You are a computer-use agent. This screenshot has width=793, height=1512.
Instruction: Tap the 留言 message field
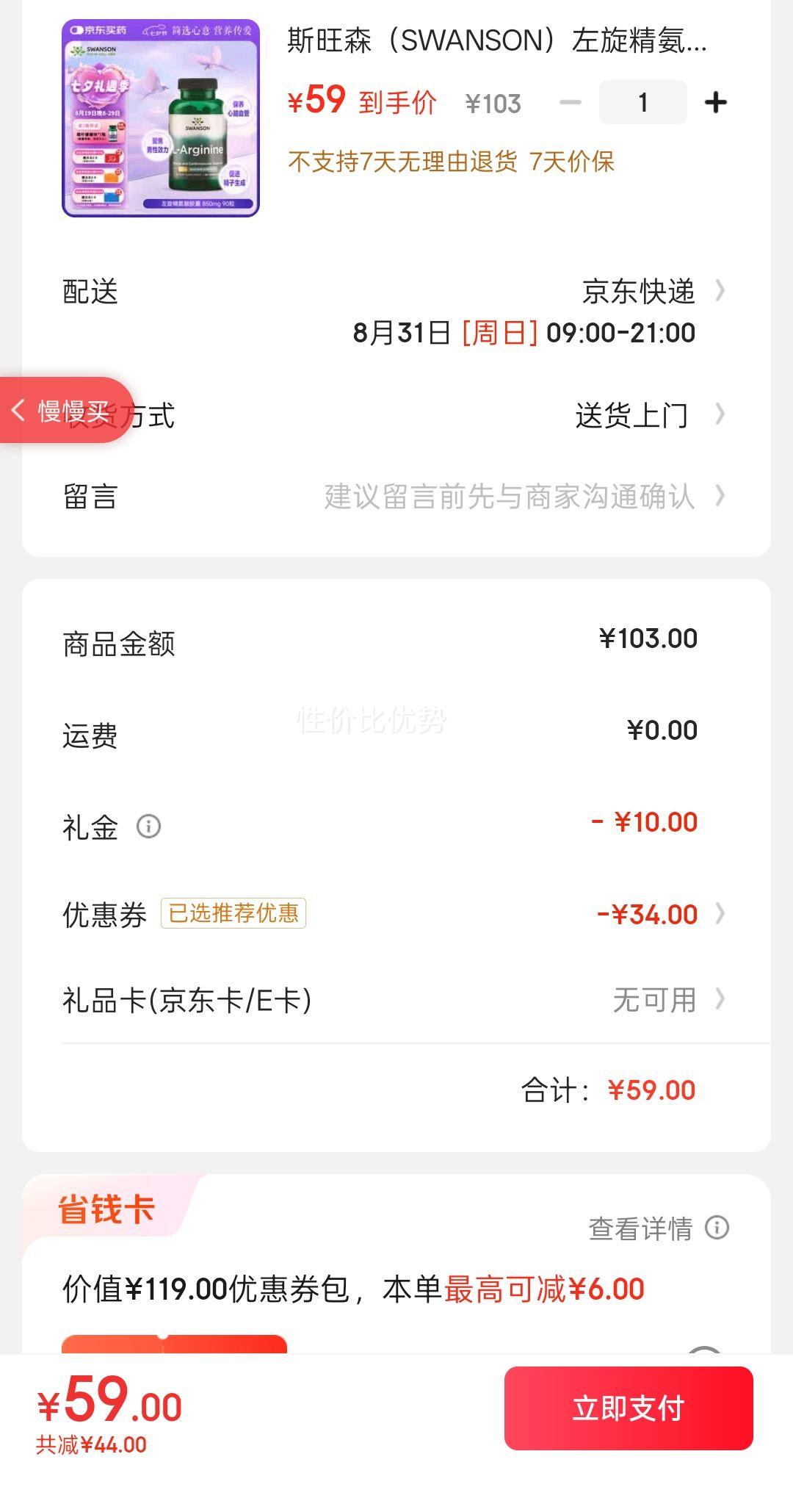click(x=510, y=497)
